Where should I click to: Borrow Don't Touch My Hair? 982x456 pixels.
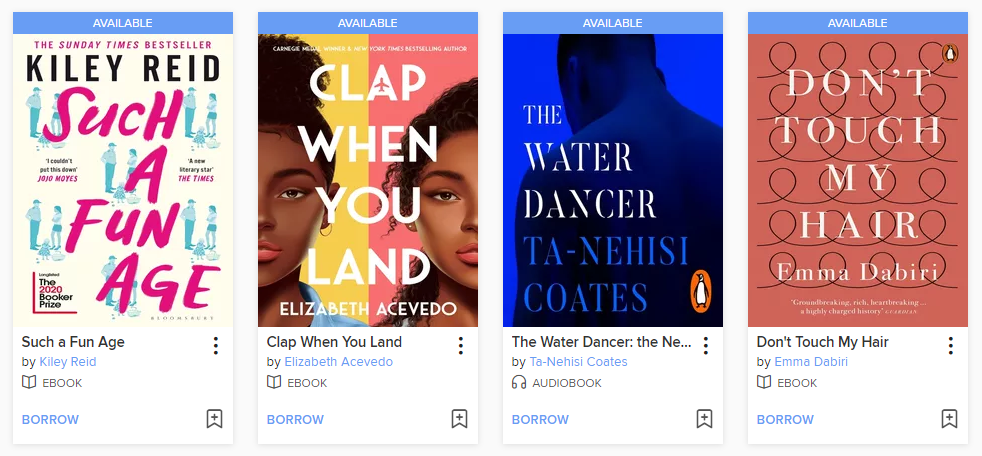pos(785,420)
